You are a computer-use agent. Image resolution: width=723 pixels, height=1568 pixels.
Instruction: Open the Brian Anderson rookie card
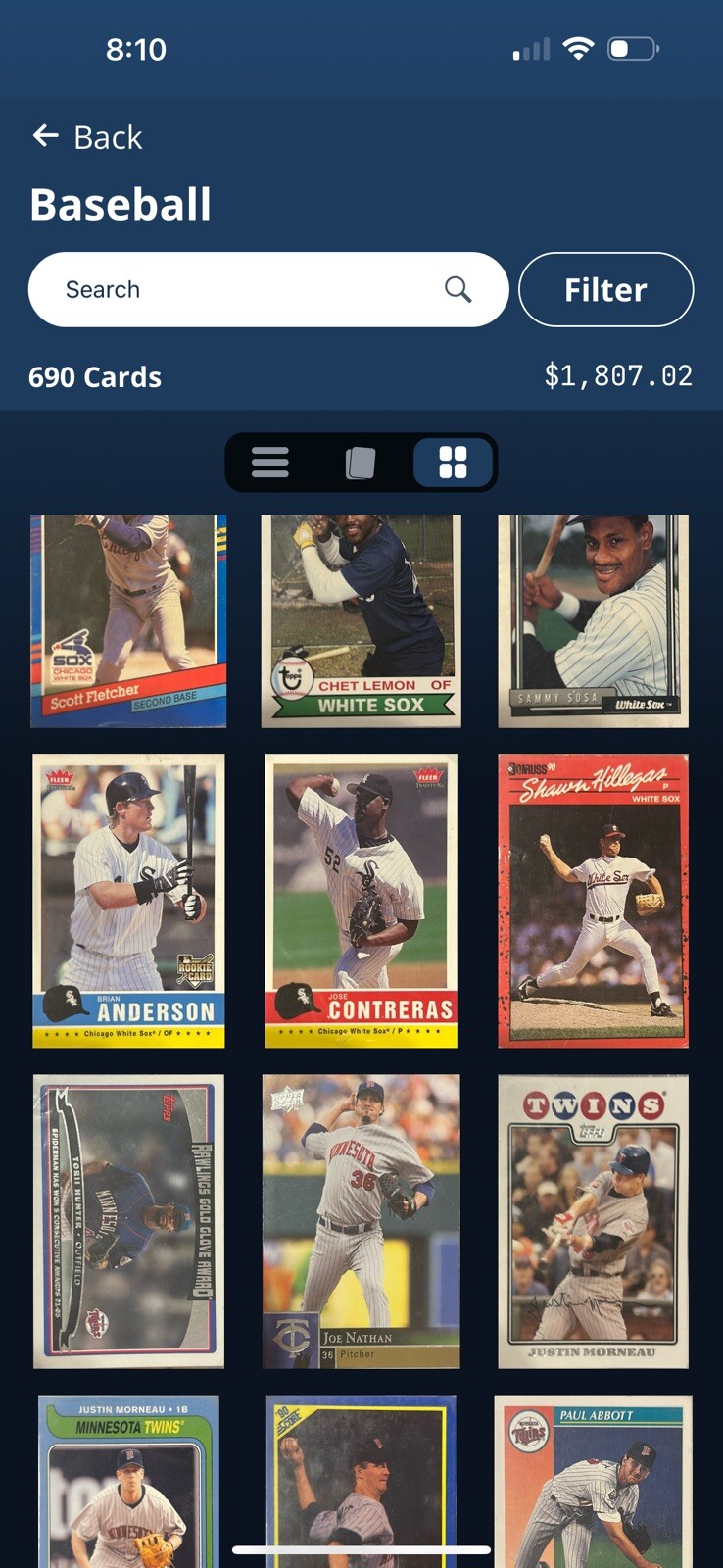click(128, 900)
